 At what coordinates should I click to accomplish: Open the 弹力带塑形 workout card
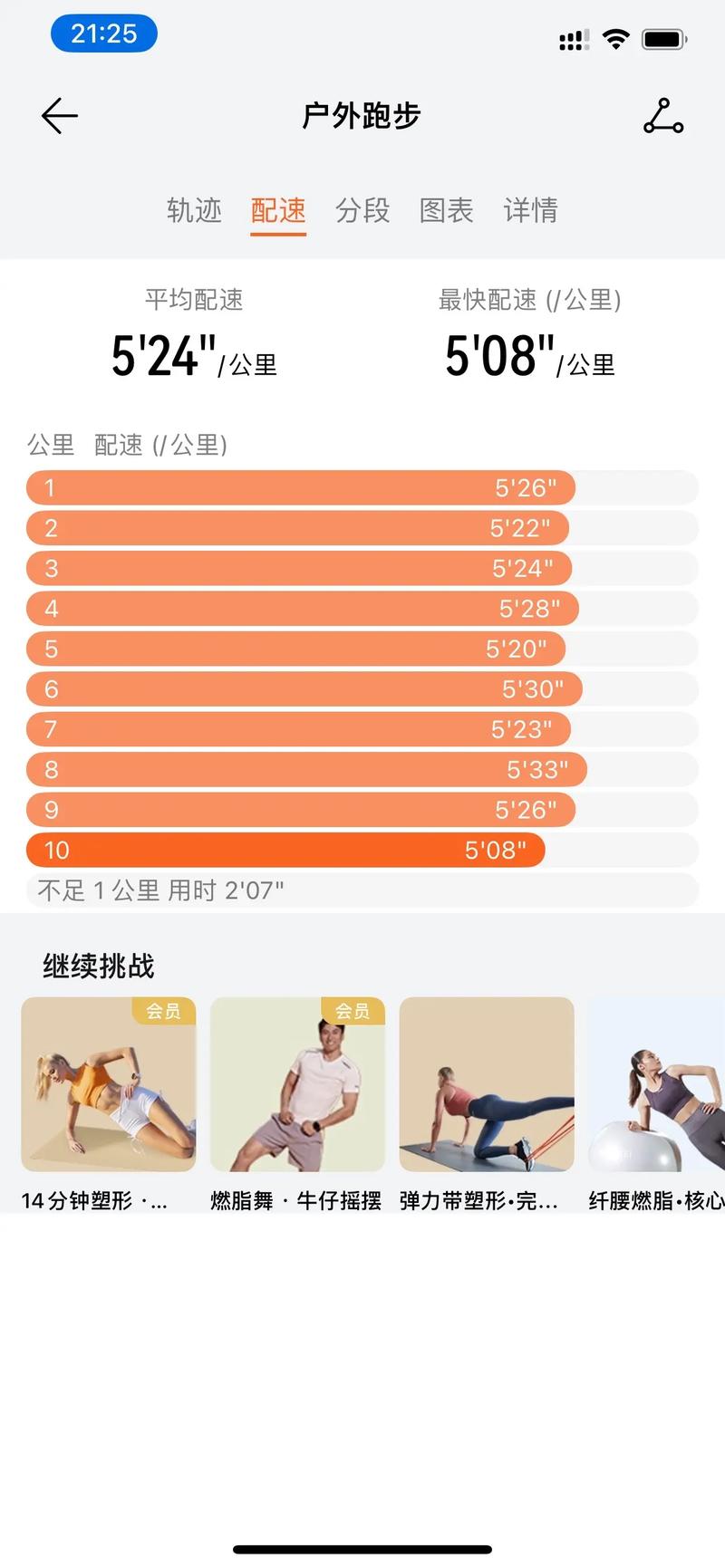pos(487,1084)
